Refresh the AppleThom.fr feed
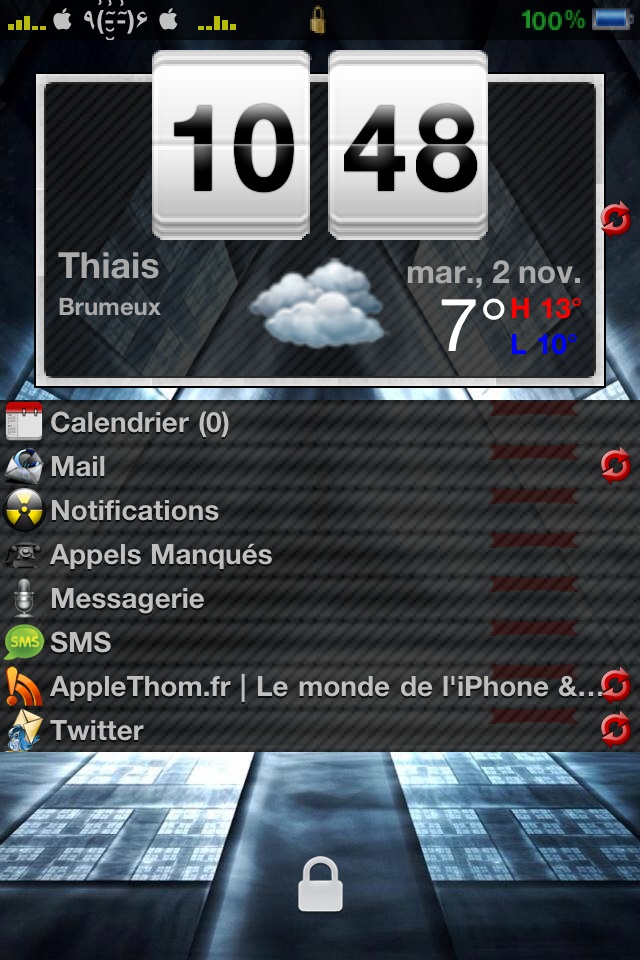640x960 pixels. [x=615, y=685]
